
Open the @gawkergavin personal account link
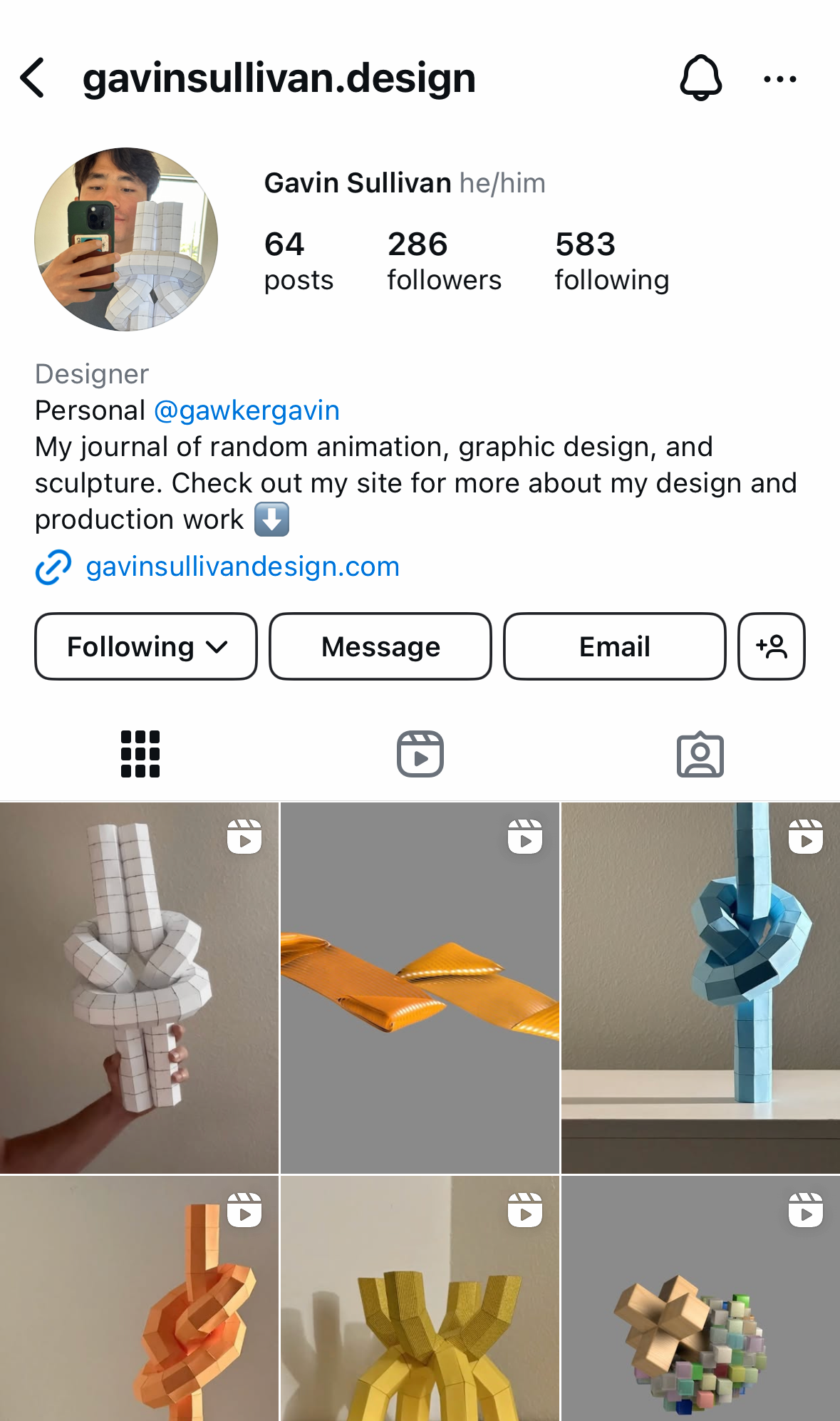point(247,410)
